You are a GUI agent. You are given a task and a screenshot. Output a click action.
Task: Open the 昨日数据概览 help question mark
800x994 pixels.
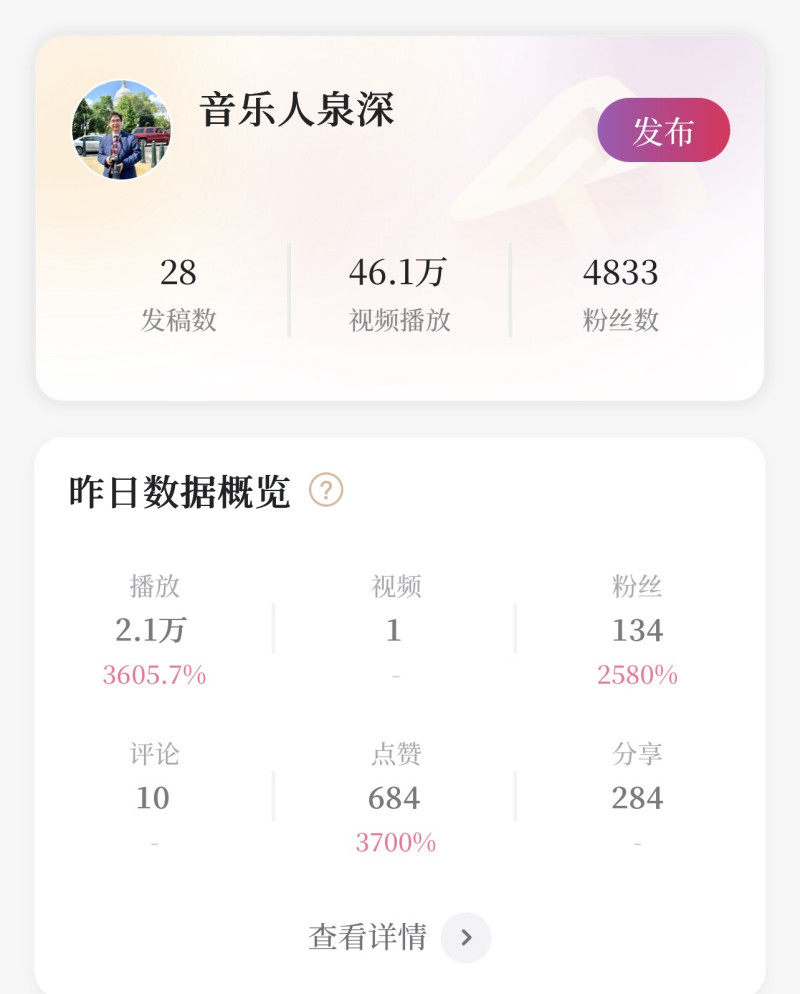tap(326, 490)
